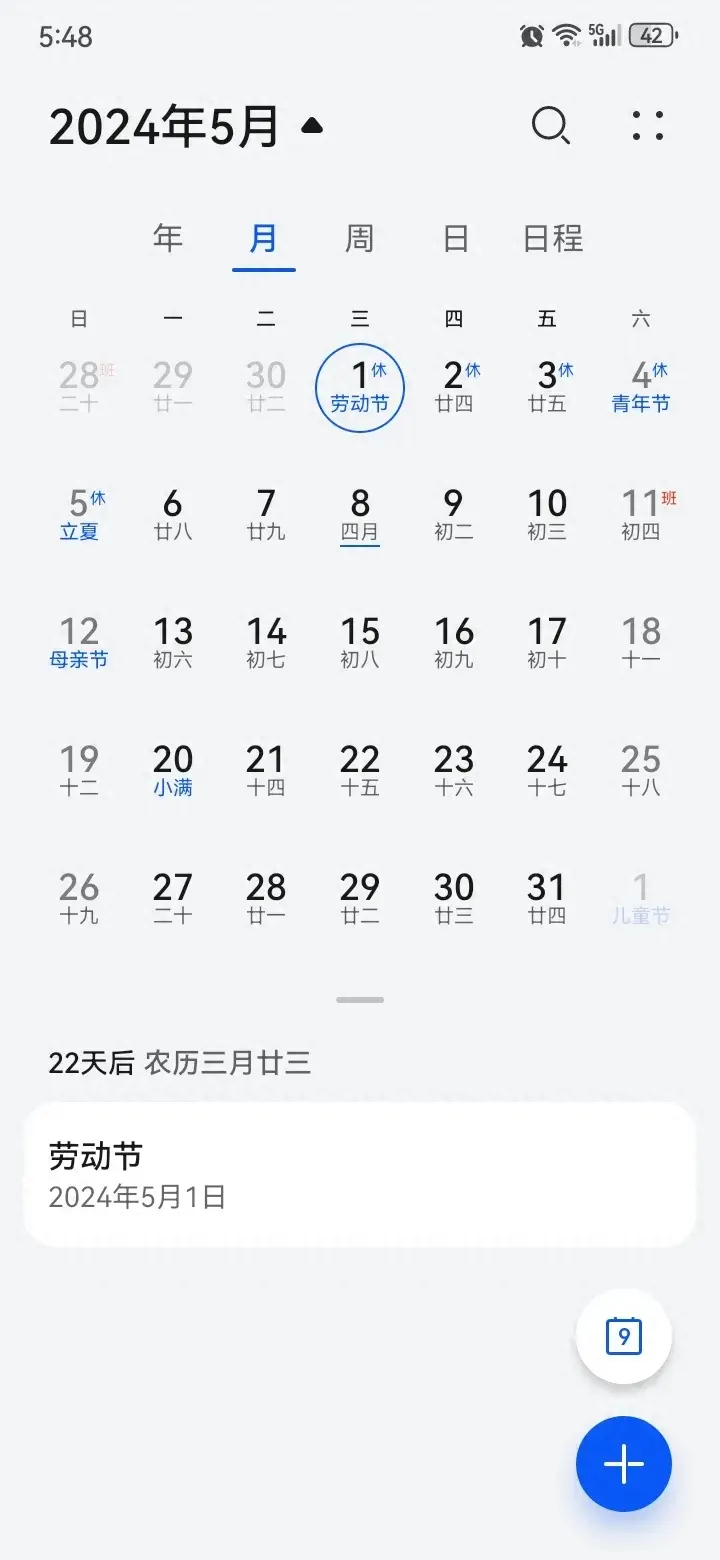Add a new event with the plus button
The height and width of the screenshot is (1560, 720).
coord(624,1464)
